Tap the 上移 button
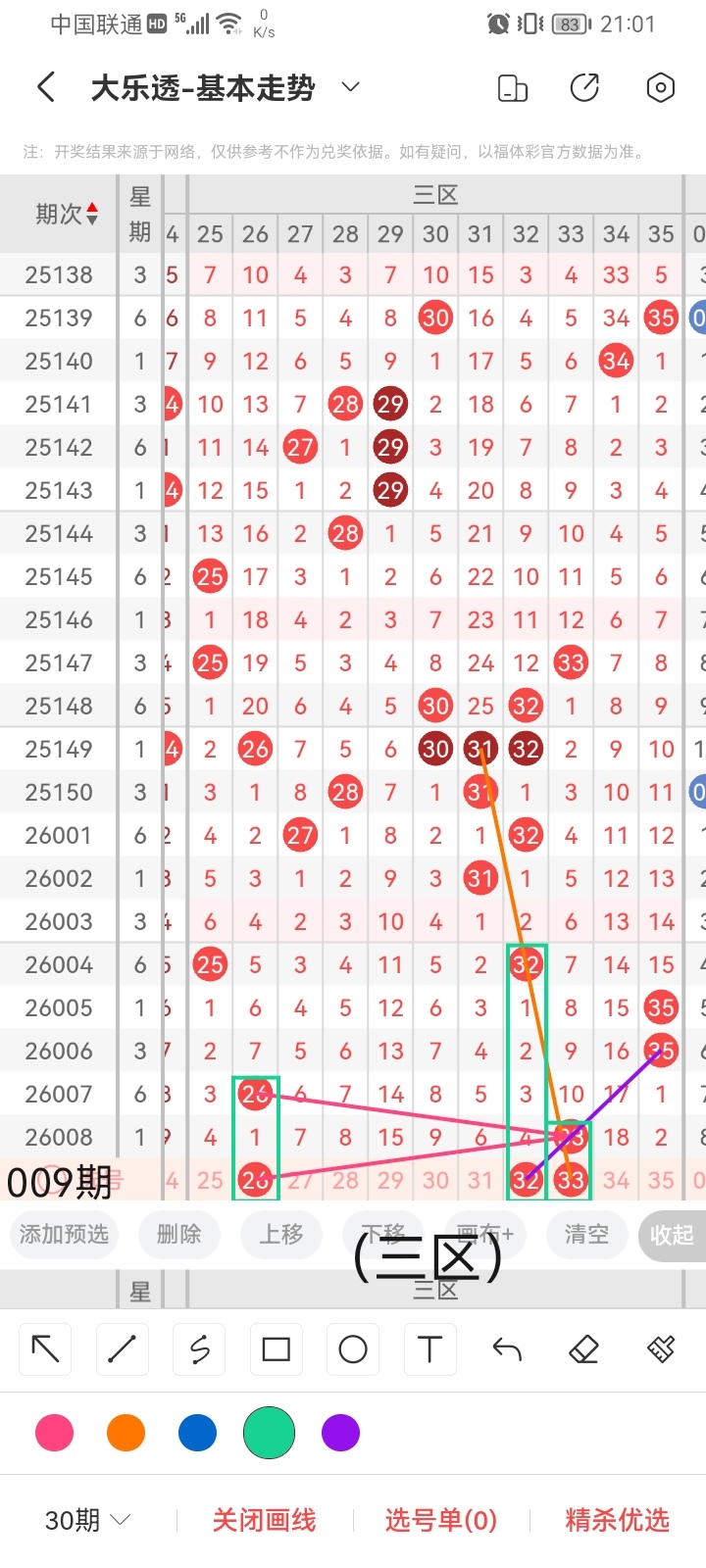The image size is (706, 1568). (281, 1234)
